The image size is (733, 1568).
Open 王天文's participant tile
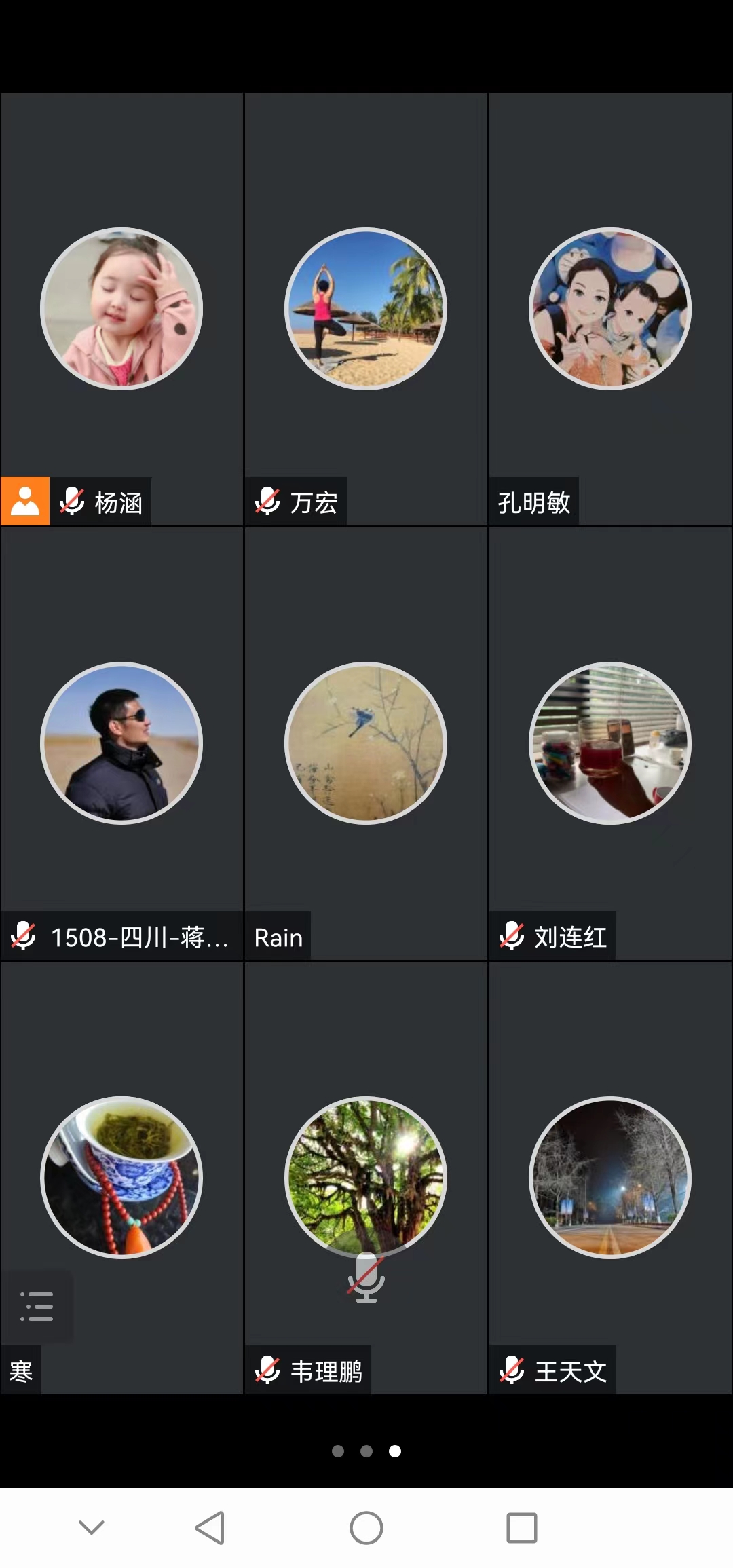(x=609, y=1178)
